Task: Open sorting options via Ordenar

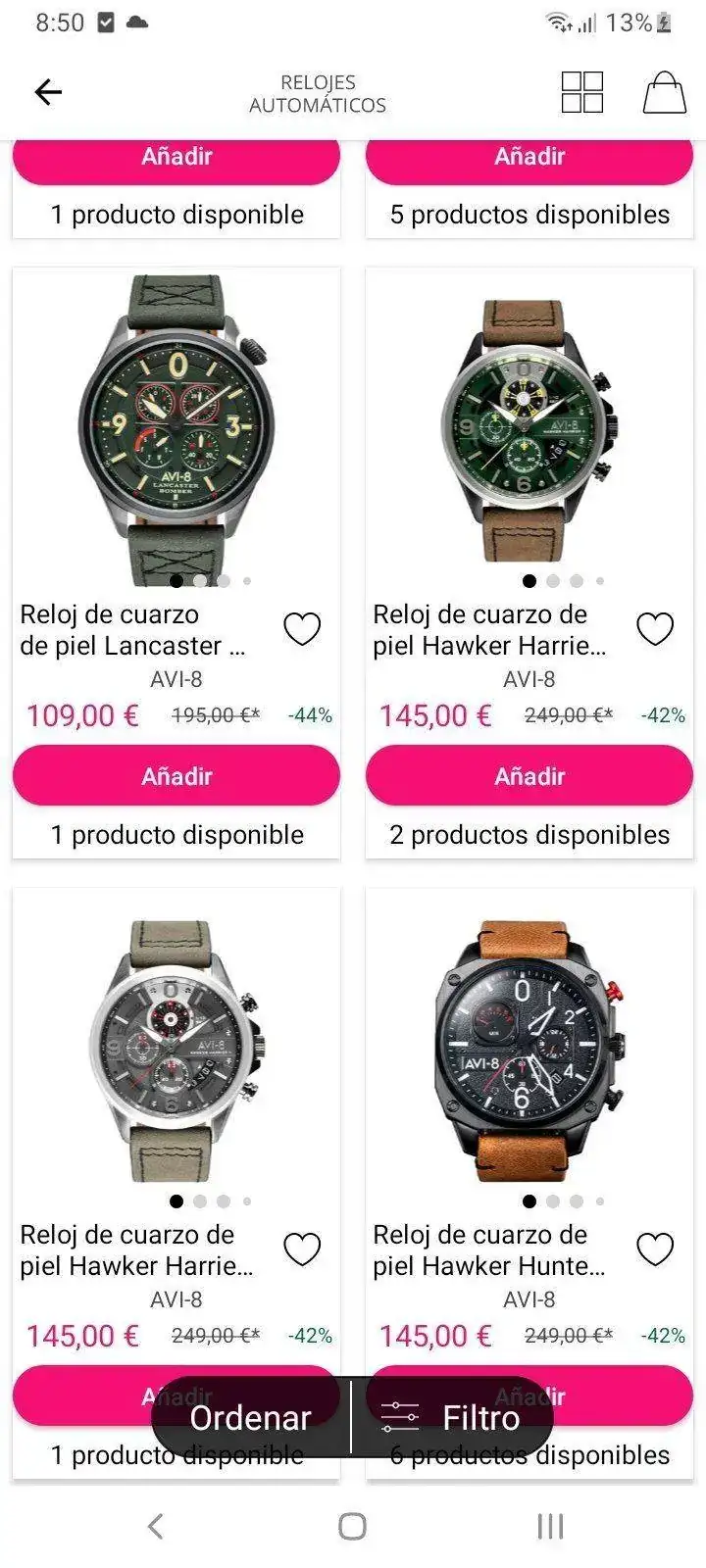Action: pyautogui.click(x=249, y=1416)
